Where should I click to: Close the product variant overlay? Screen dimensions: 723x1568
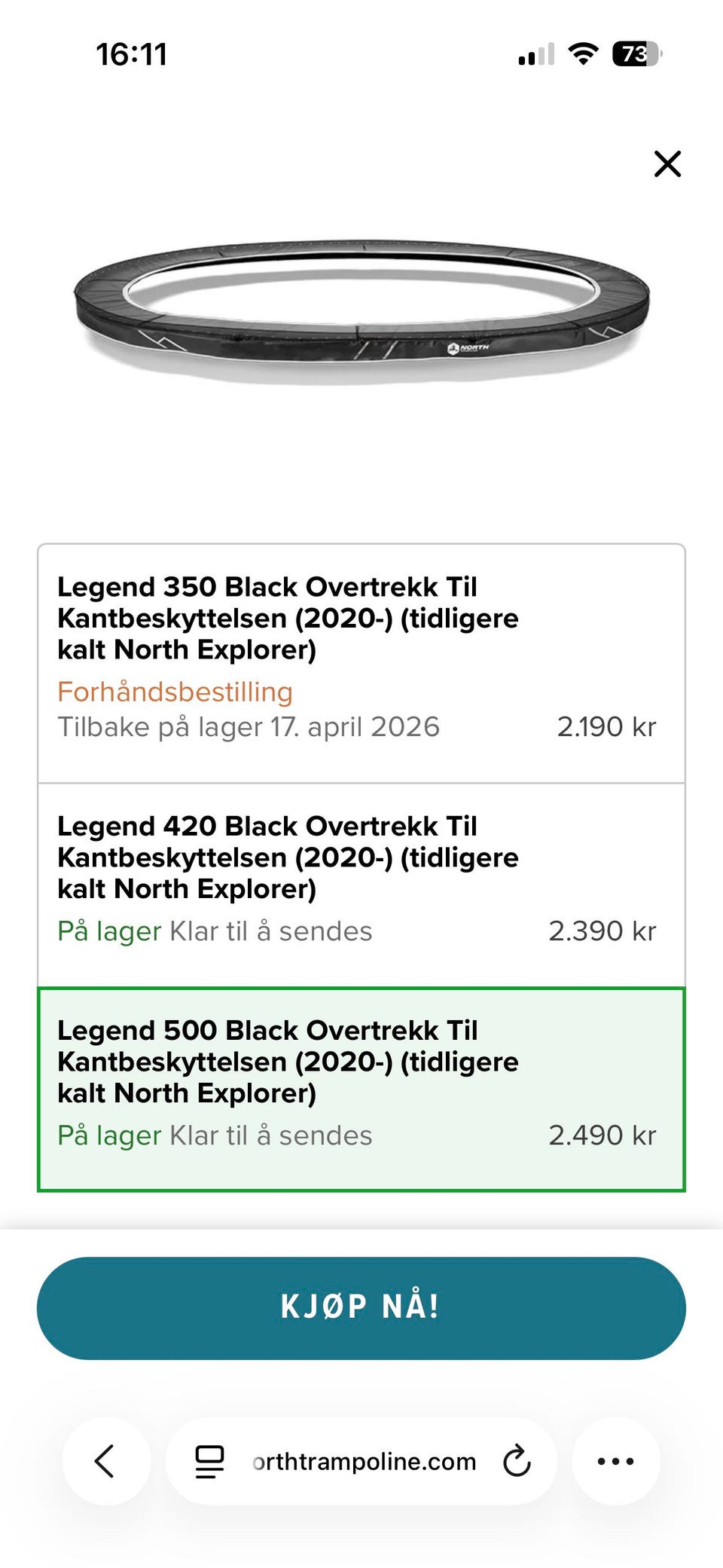(x=667, y=163)
